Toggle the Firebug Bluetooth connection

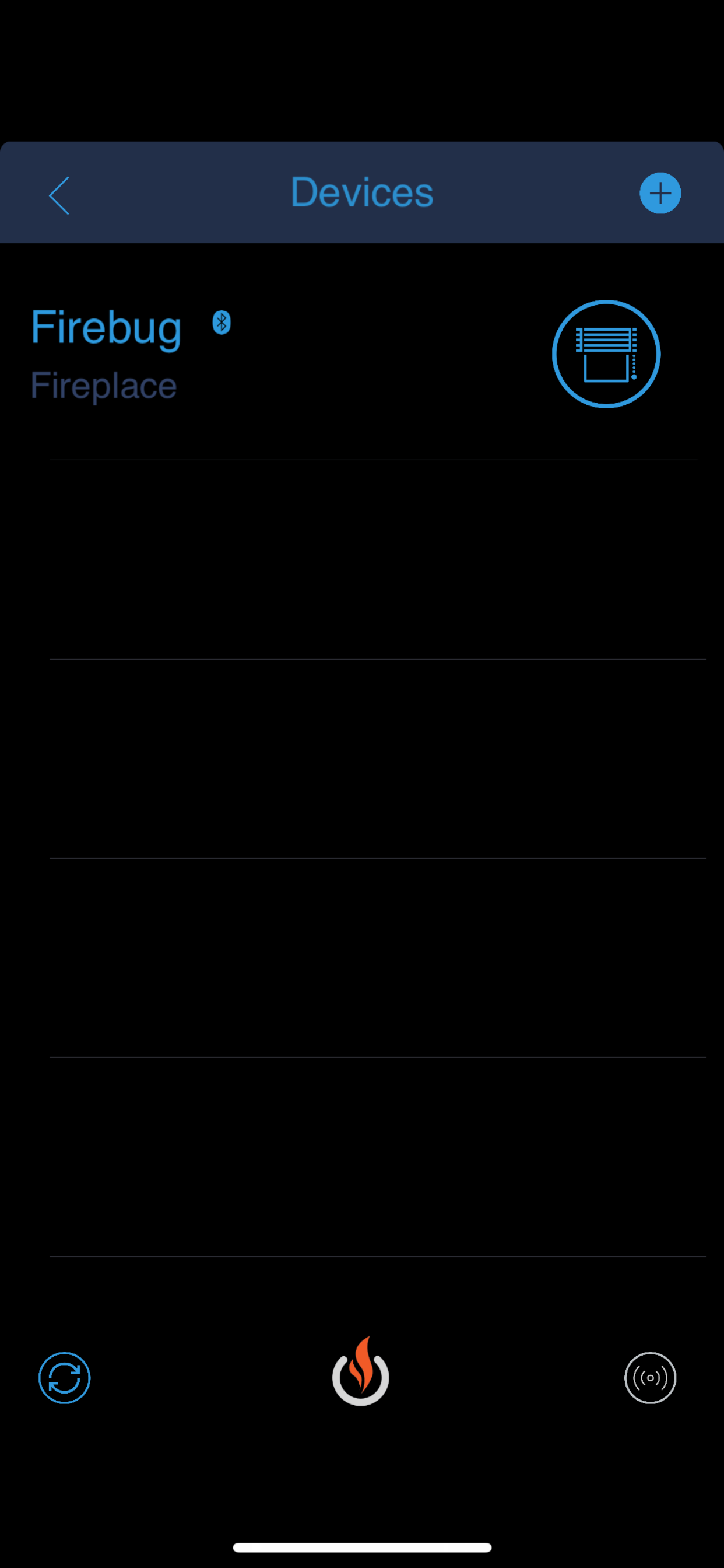pyautogui.click(x=221, y=324)
